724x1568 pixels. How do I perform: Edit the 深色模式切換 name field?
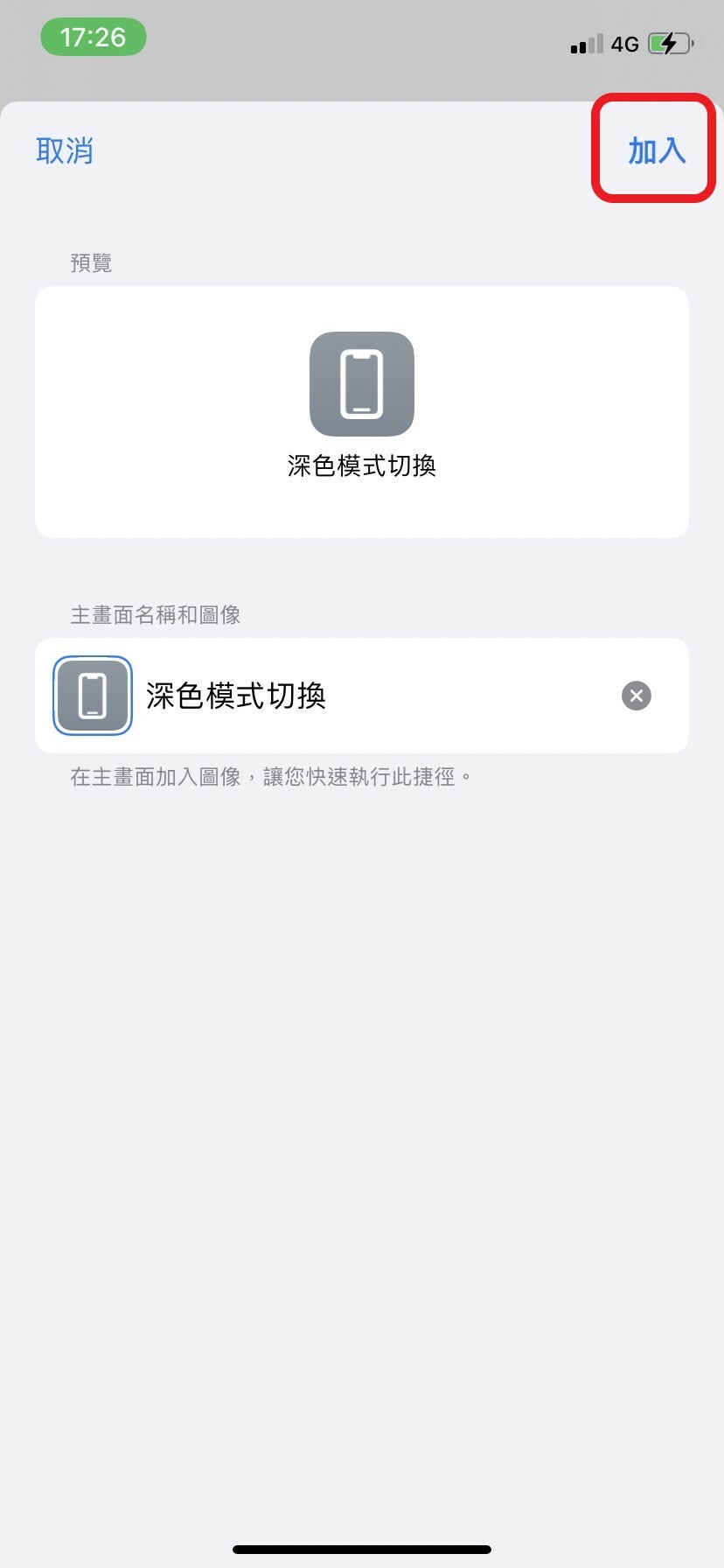[x=350, y=696]
